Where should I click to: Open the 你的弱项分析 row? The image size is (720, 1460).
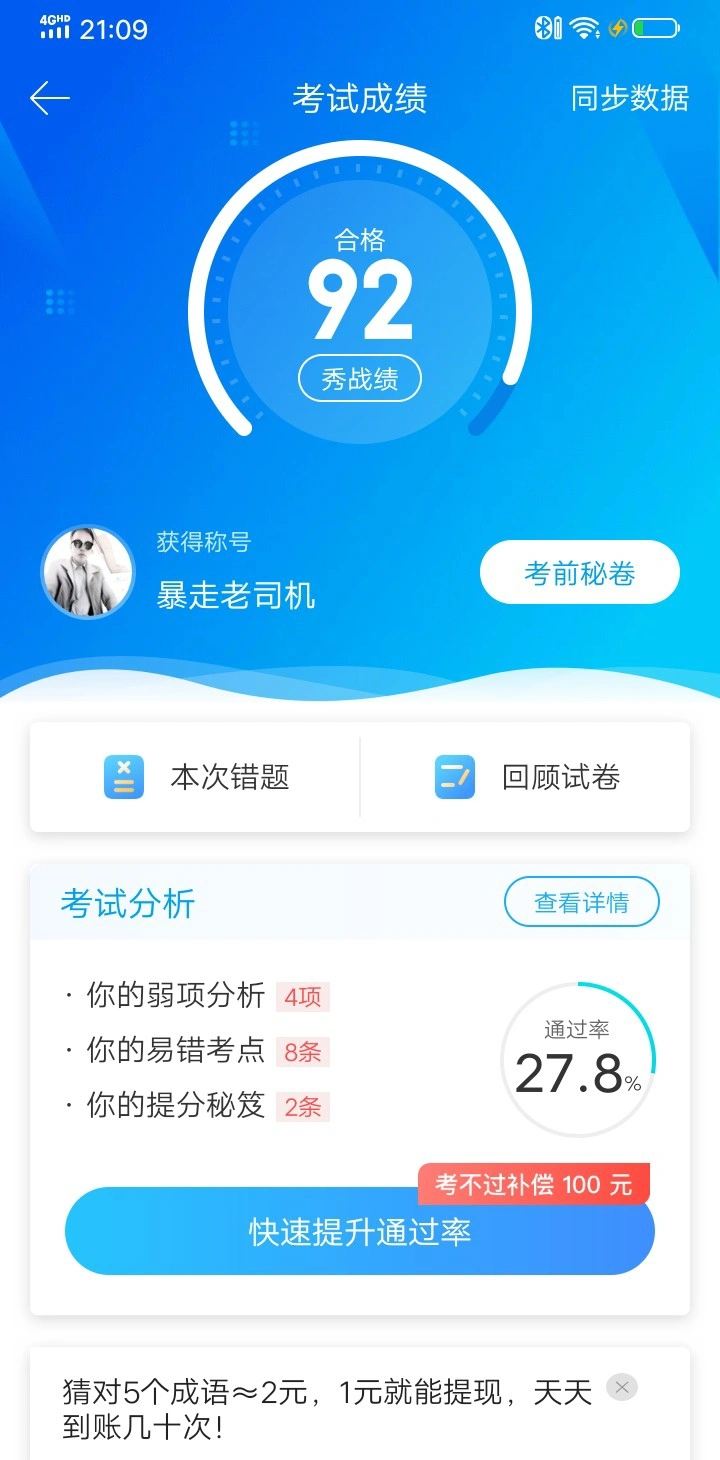tap(198, 996)
